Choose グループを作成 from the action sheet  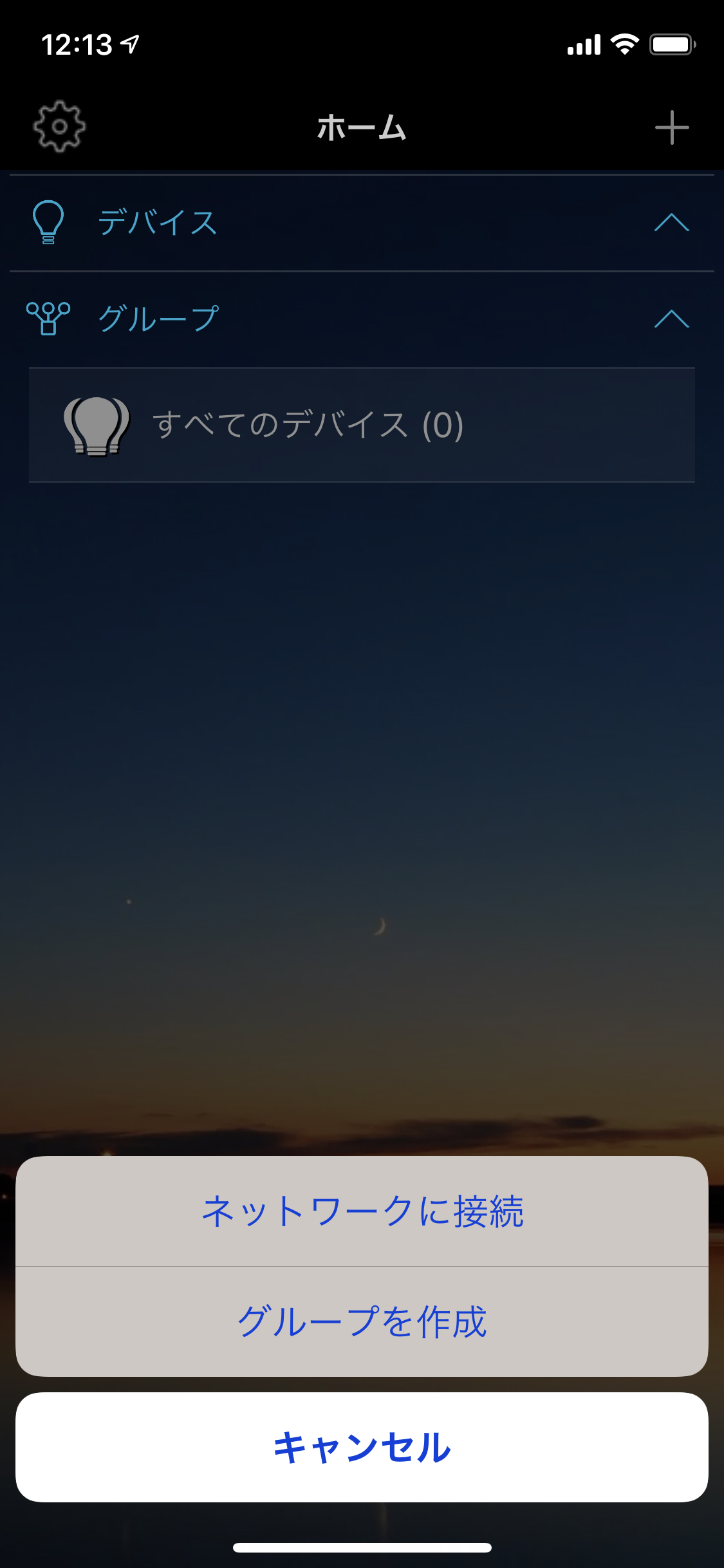click(x=362, y=1321)
